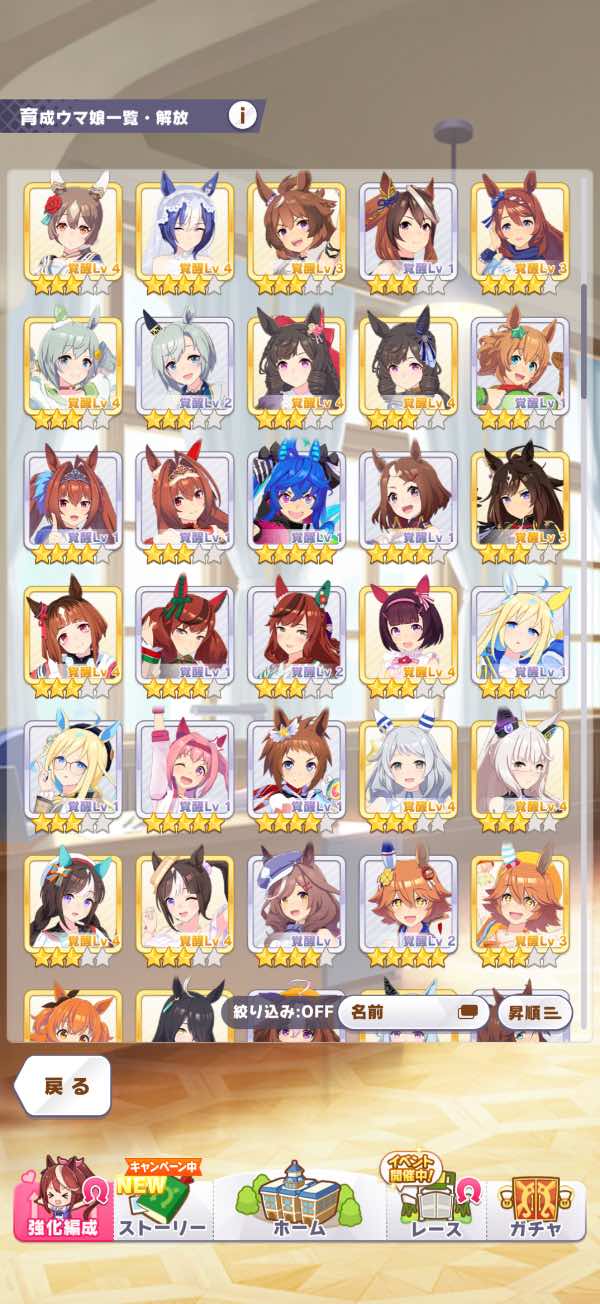Viewport: 600px width, 1304px height.
Task: Select the silver-haired character with small black hat
Action: 520,768
